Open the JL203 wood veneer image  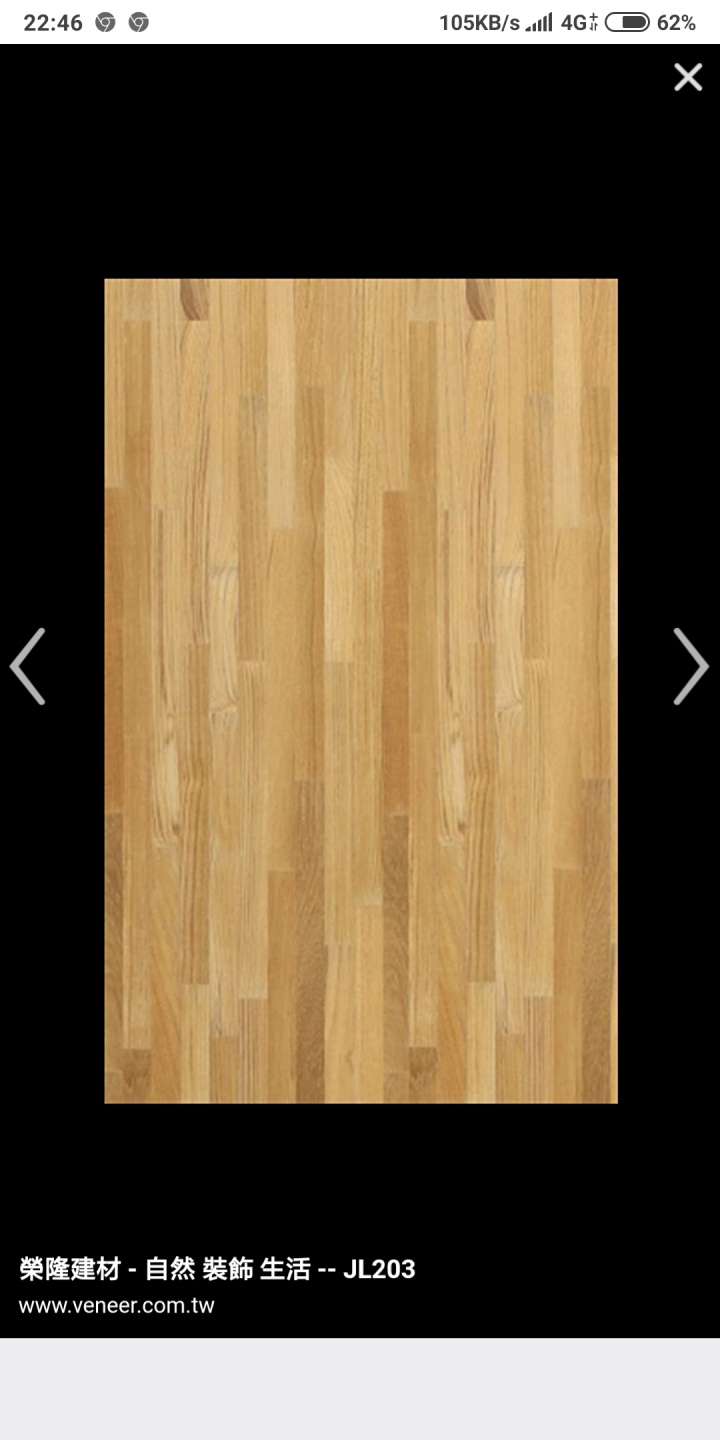[360, 690]
